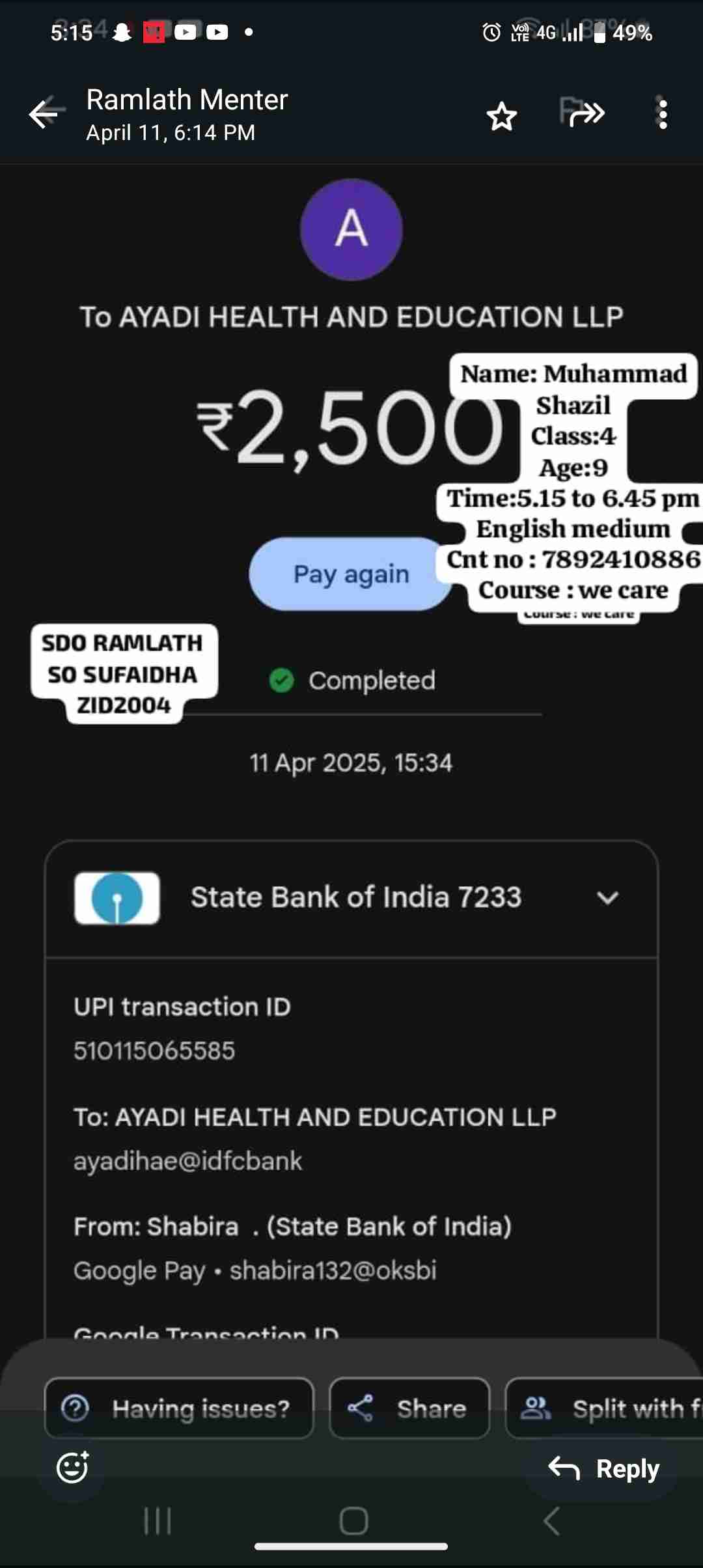Go back from Ramlath Menter's media view
This screenshot has height=1568, width=703.
click(x=46, y=115)
